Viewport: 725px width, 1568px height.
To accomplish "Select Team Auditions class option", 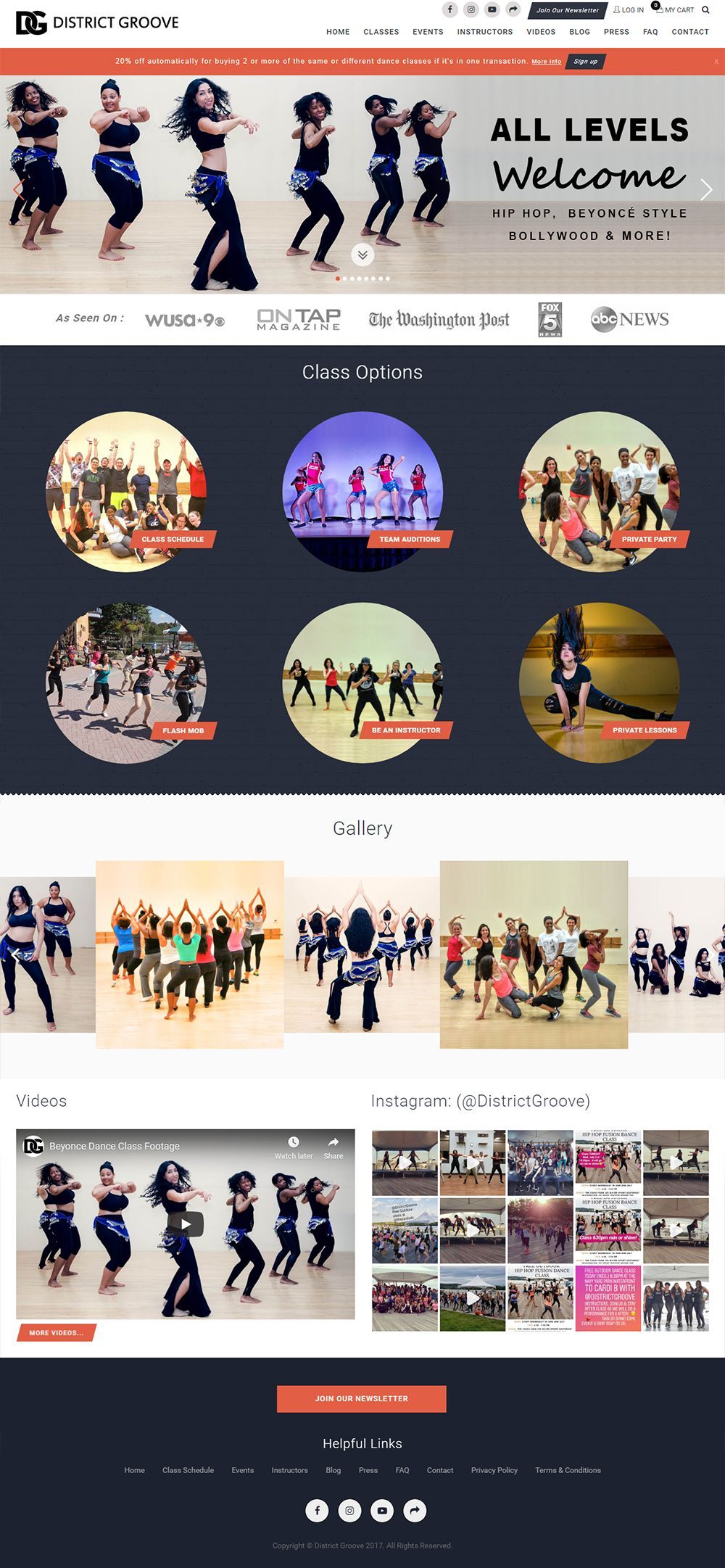I will coord(410,540).
